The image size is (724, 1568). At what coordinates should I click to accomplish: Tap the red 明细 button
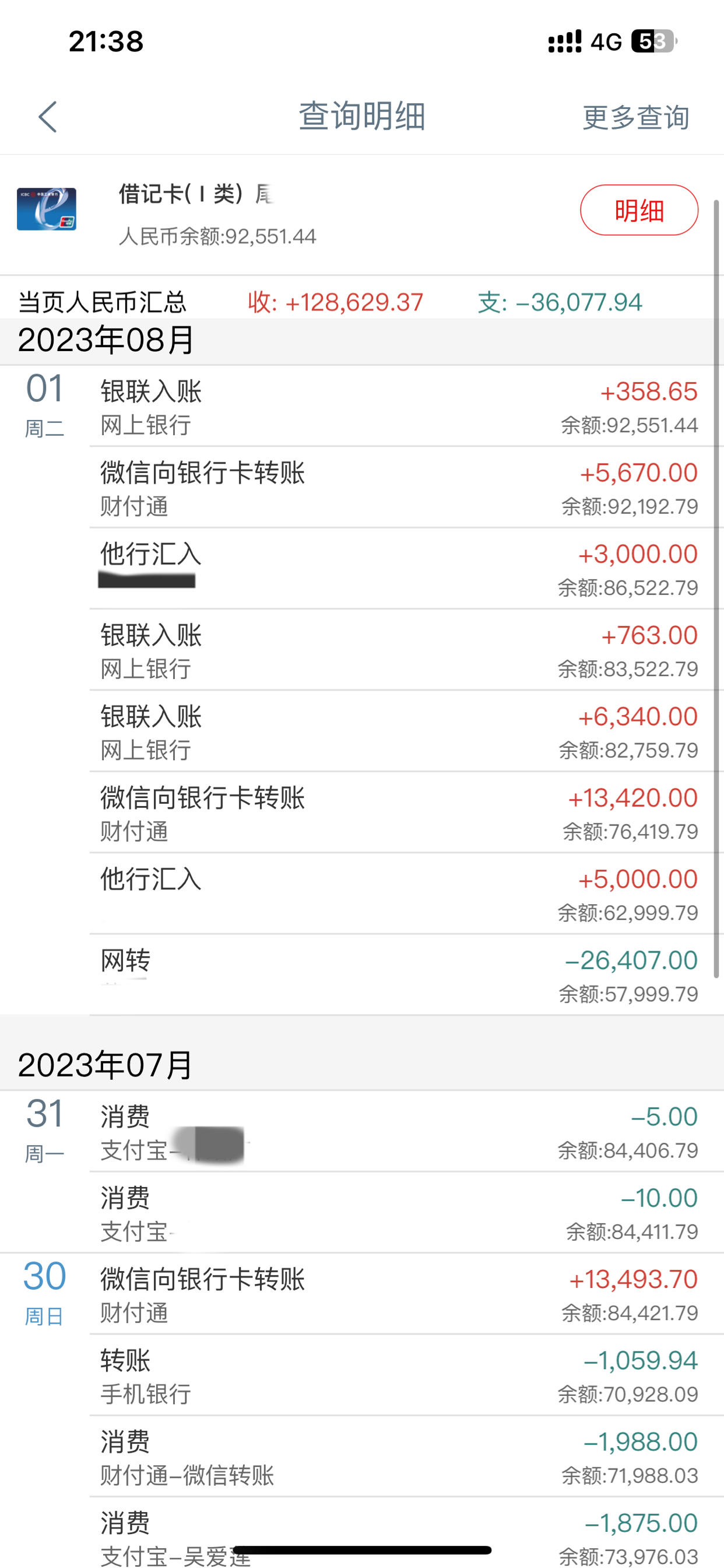[639, 210]
